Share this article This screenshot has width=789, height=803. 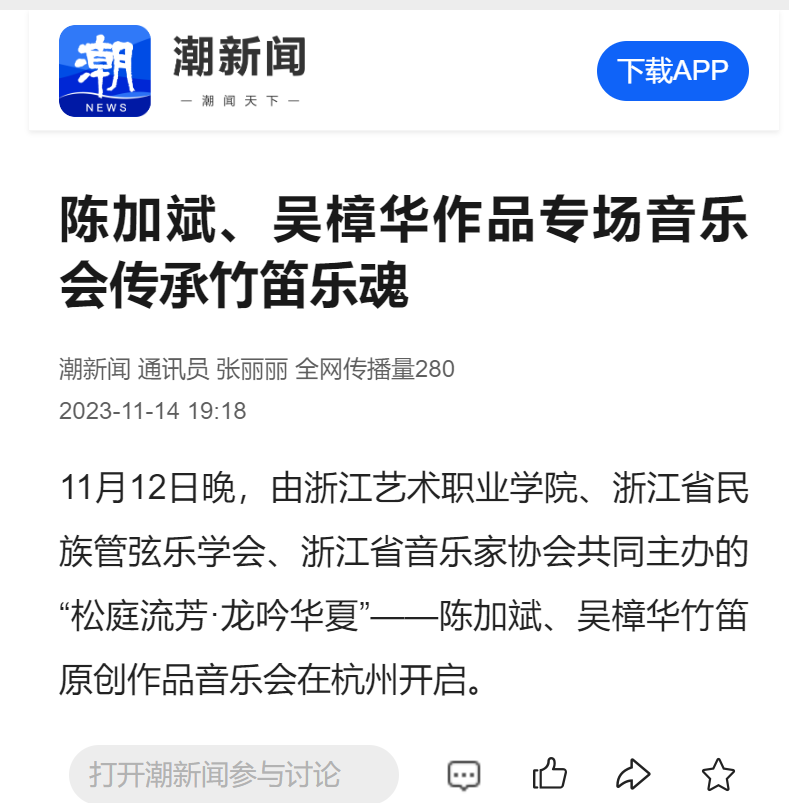(x=633, y=773)
